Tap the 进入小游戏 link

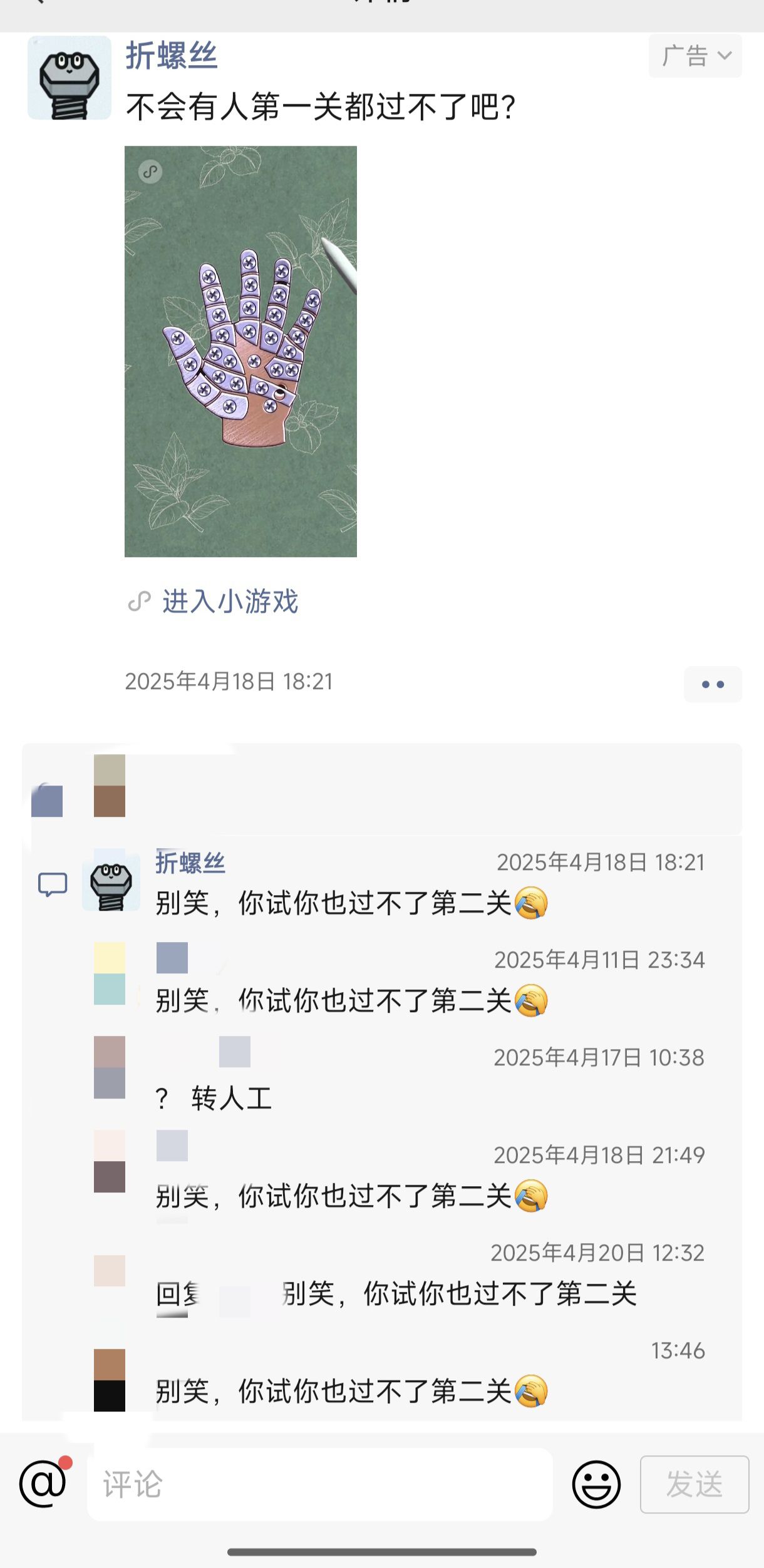click(x=230, y=602)
